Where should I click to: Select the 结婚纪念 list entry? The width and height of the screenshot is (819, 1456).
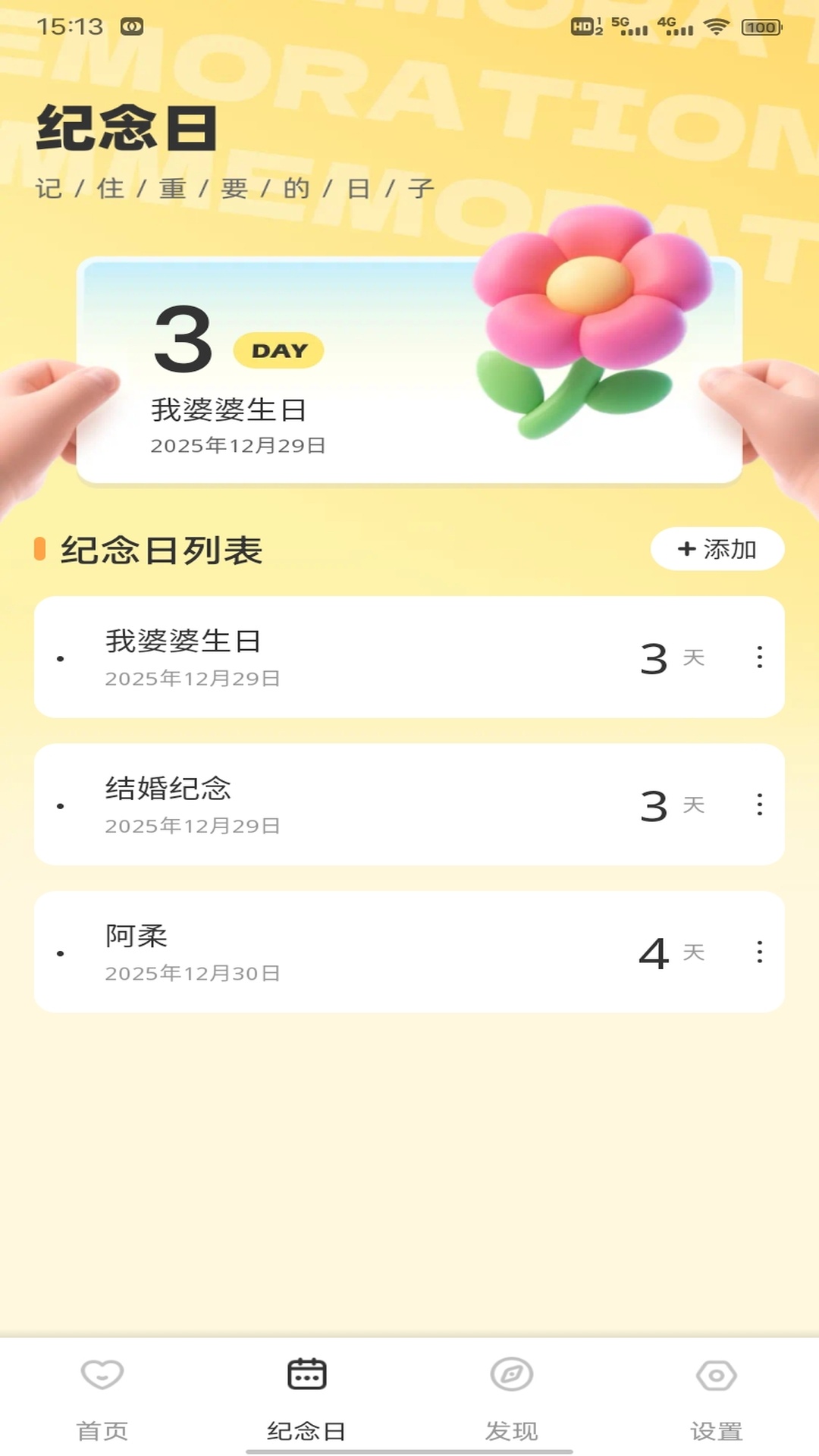point(341,805)
